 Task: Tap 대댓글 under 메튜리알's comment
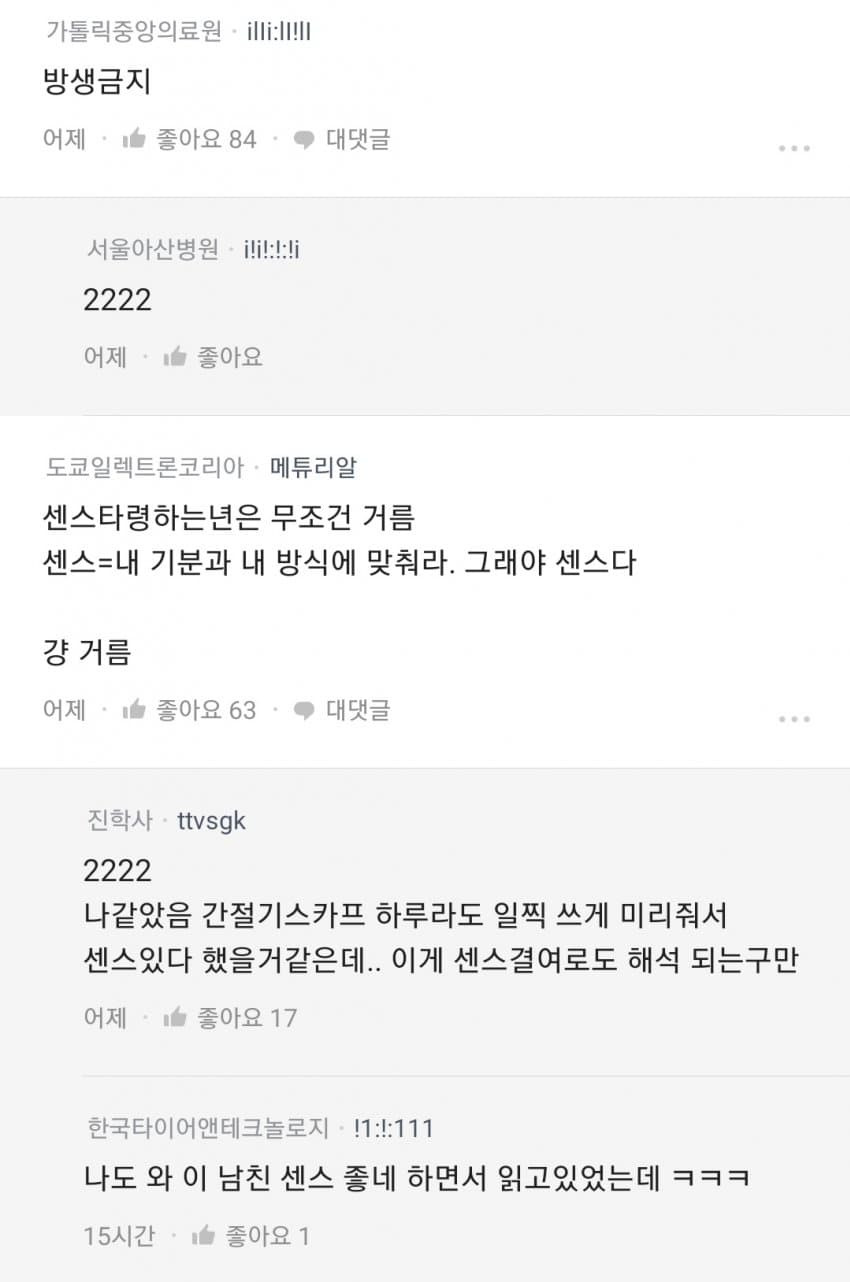tap(341, 710)
